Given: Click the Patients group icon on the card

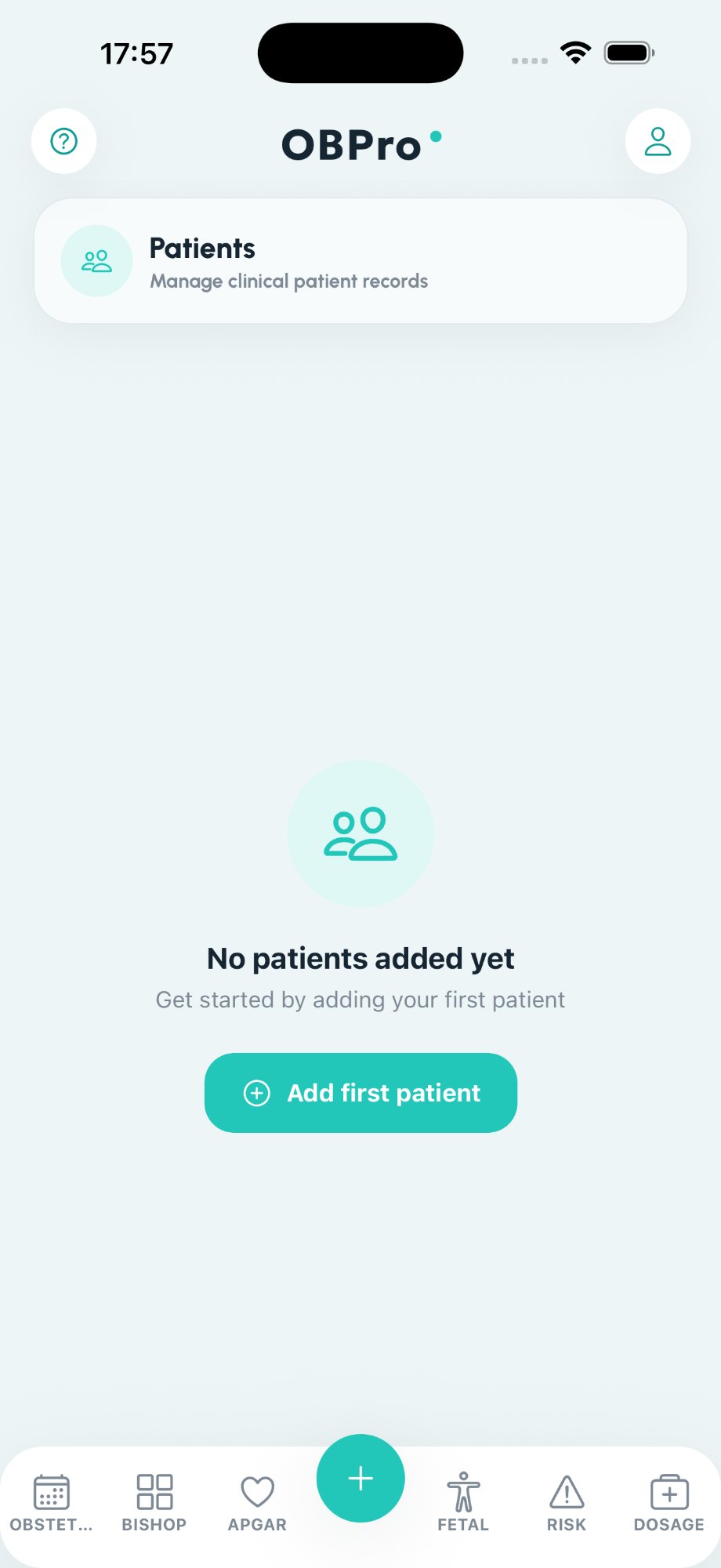Looking at the screenshot, I should point(96,260).
